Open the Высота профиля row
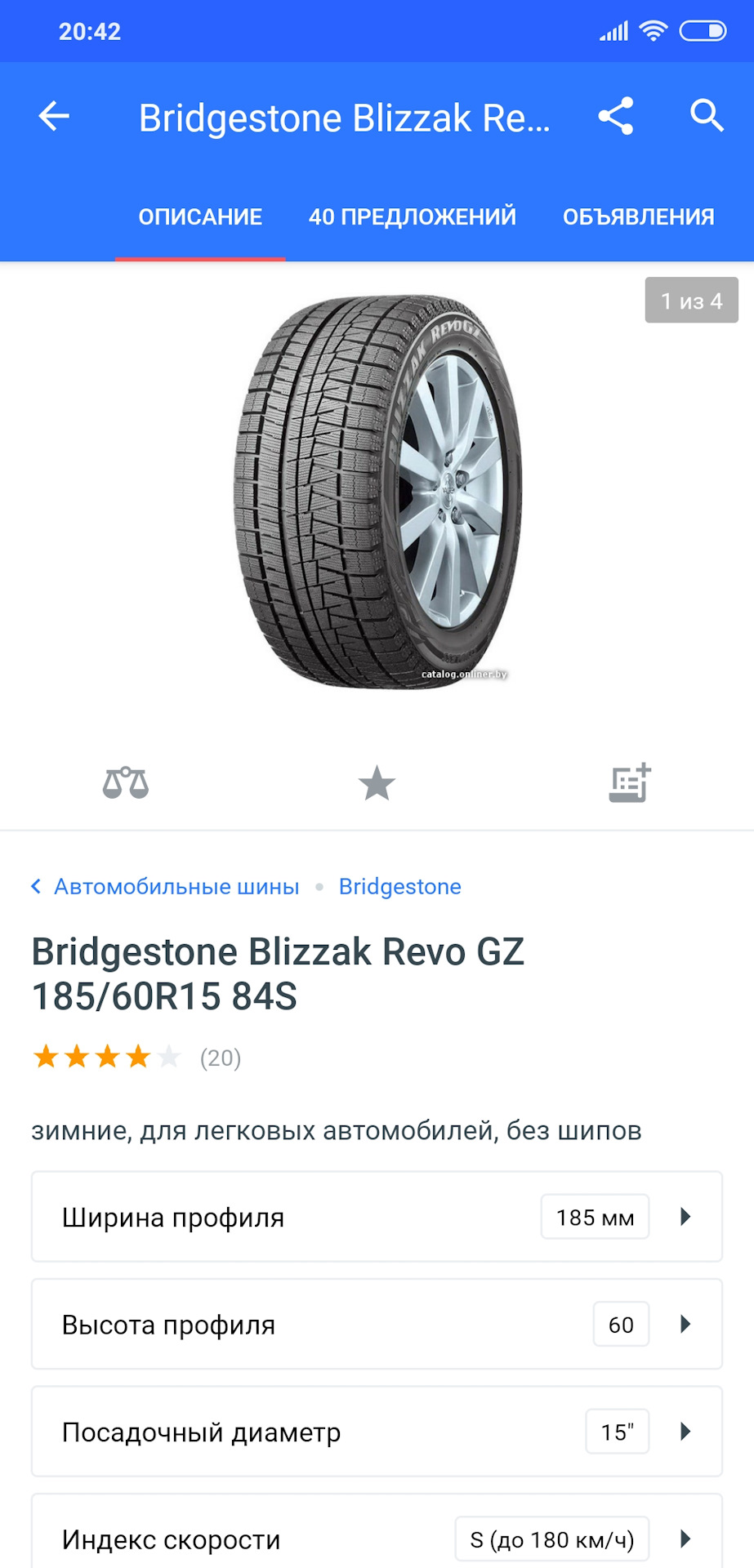Viewport: 754px width, 1568px height. pyautogui.click(x=377, y=1324)
